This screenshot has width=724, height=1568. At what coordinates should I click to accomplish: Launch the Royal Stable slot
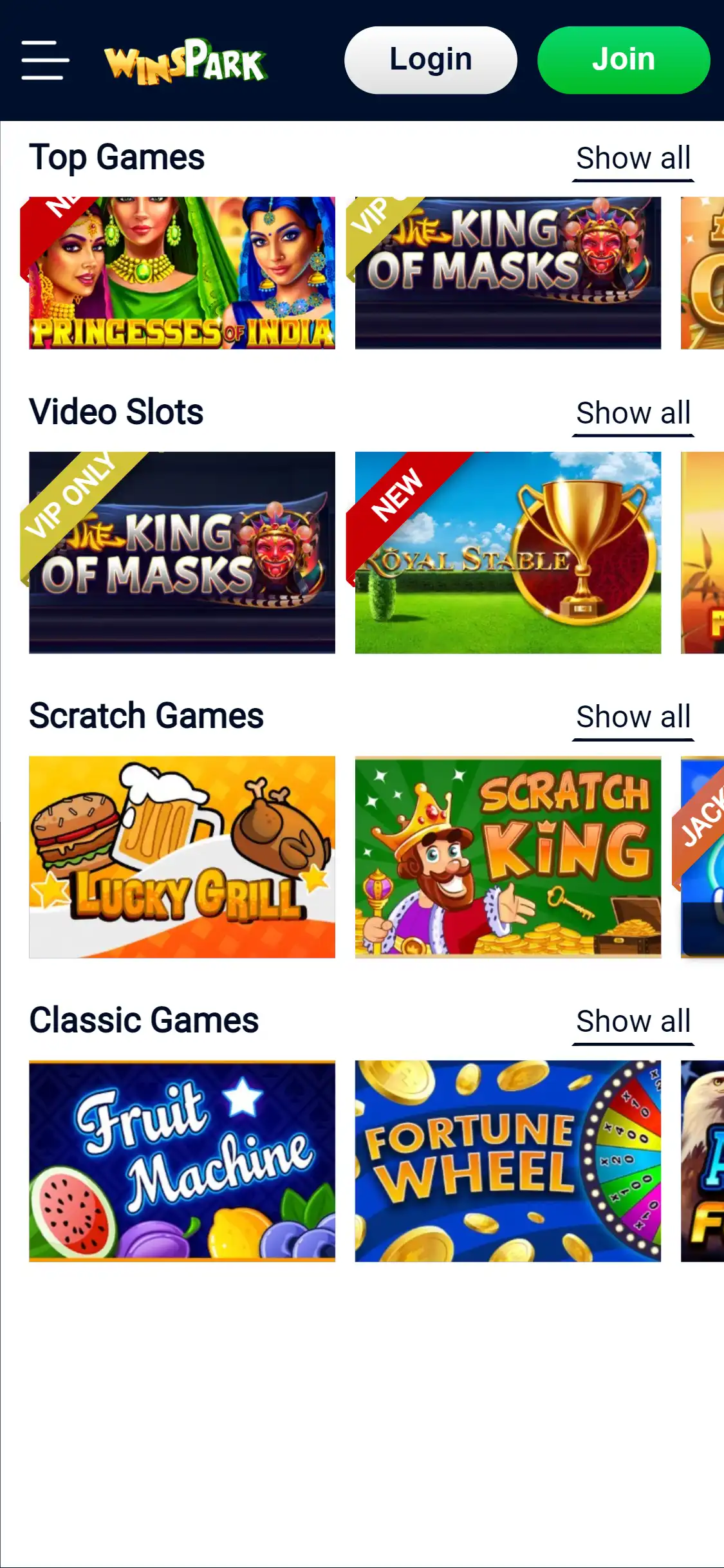(508, 552)
